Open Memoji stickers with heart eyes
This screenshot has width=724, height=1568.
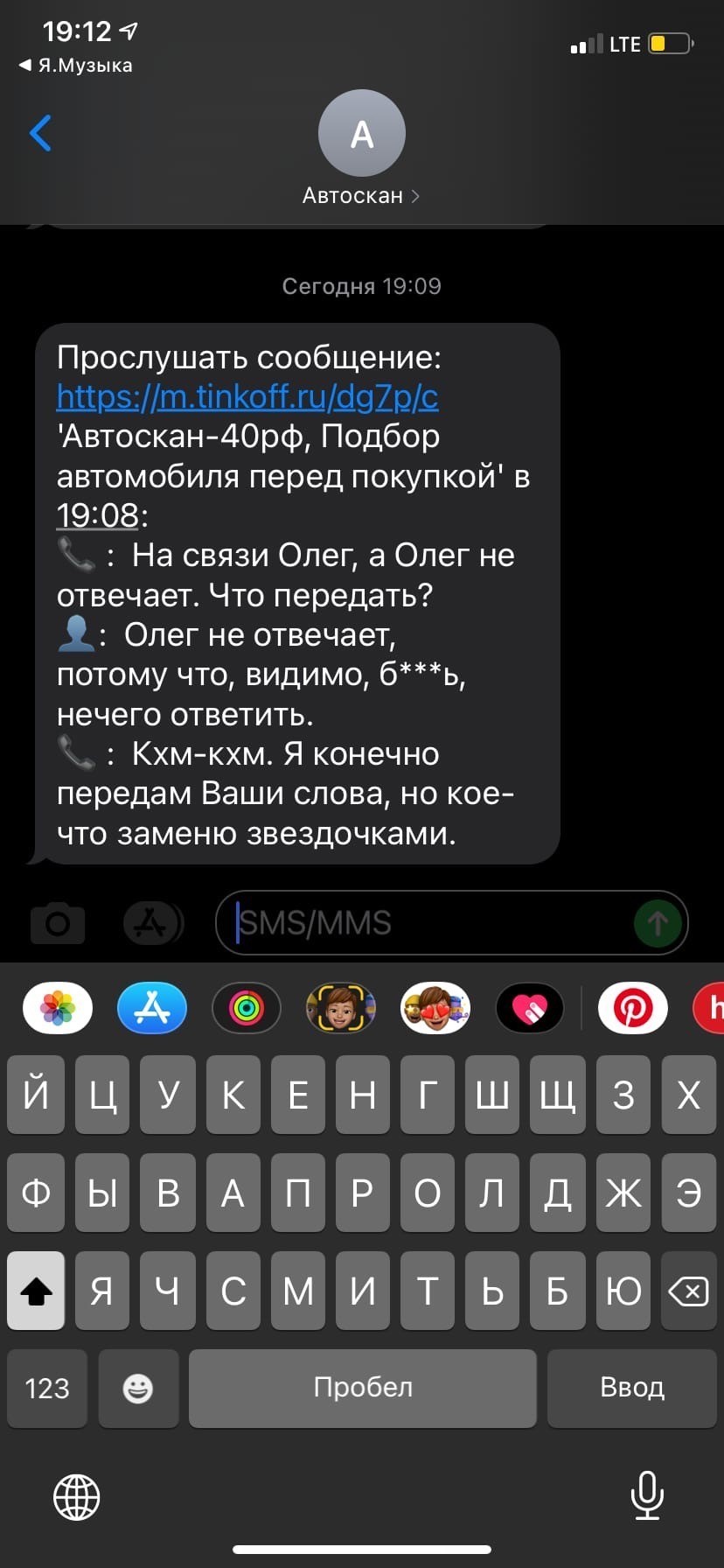tap(435, 1008)
